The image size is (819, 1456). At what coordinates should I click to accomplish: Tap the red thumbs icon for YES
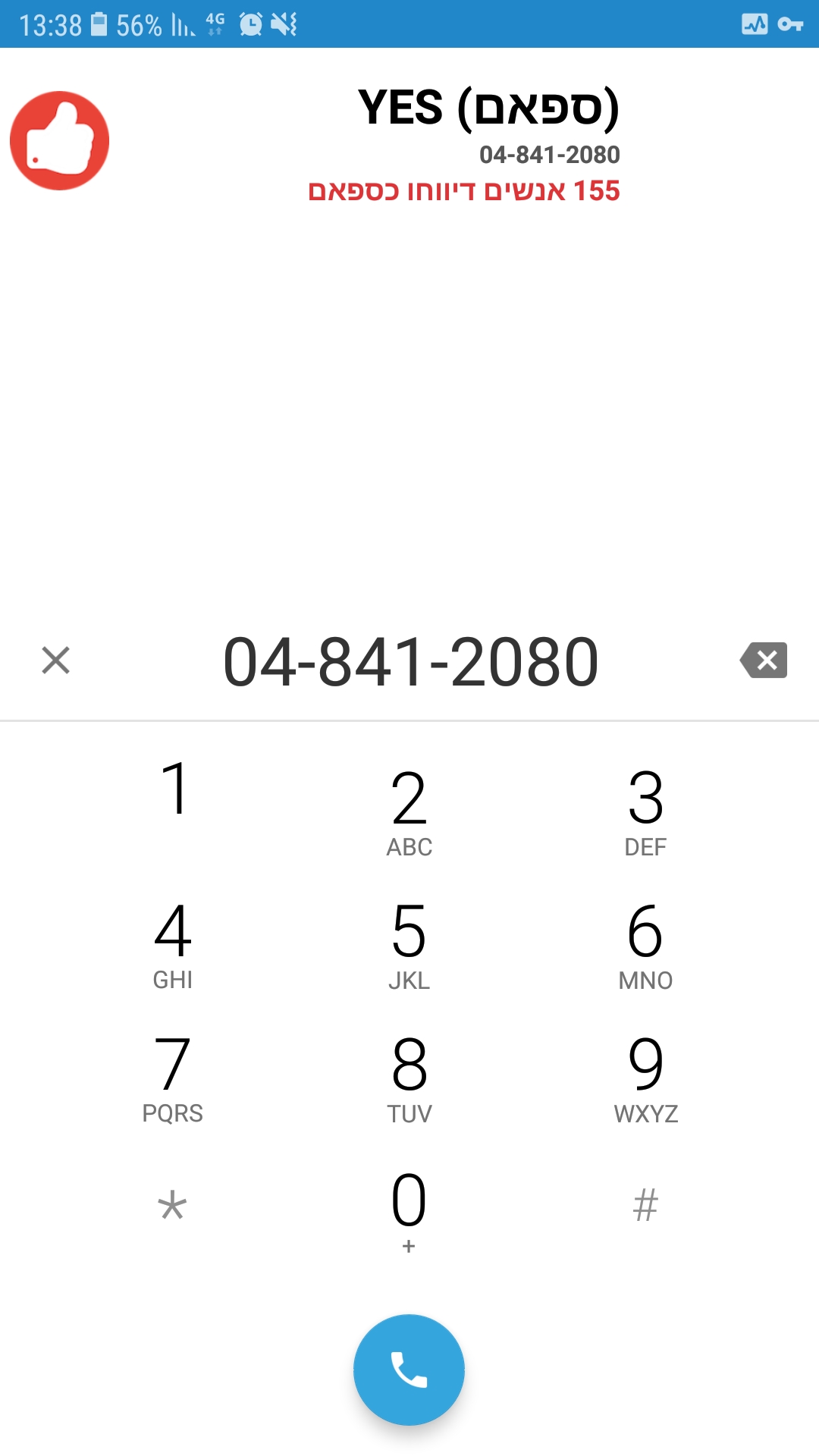click(x=59, y=141)
